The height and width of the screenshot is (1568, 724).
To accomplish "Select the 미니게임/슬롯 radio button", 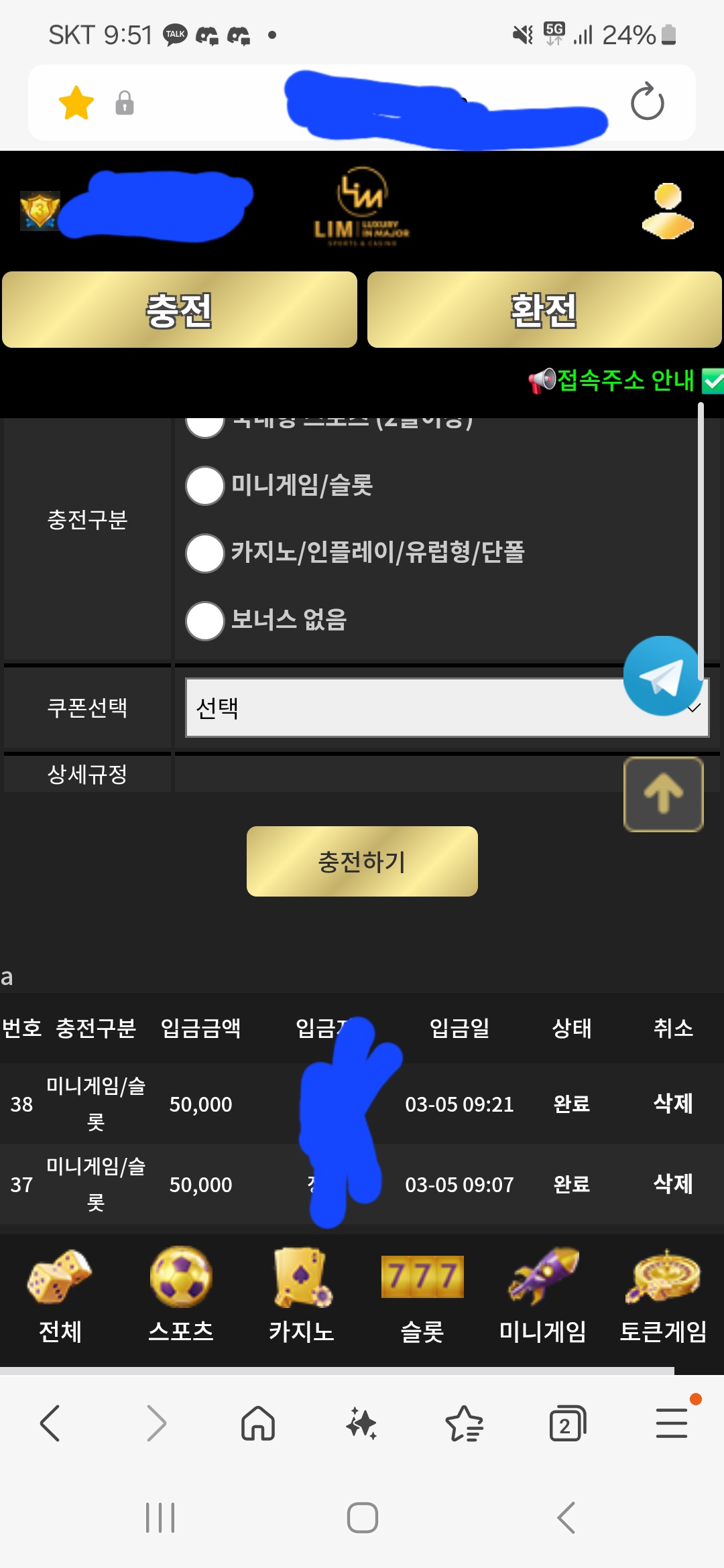I will click(204, 486).
